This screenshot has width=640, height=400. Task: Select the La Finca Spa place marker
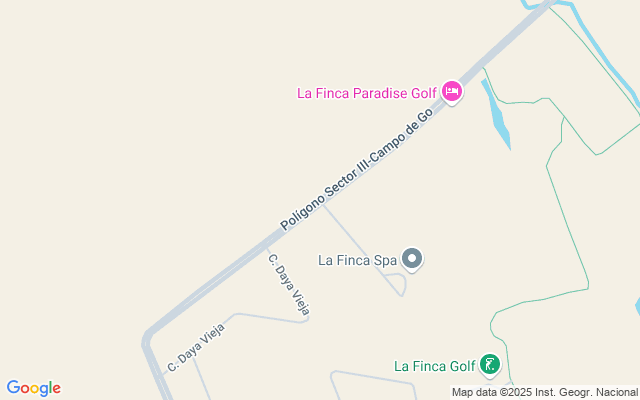[412, 259]
